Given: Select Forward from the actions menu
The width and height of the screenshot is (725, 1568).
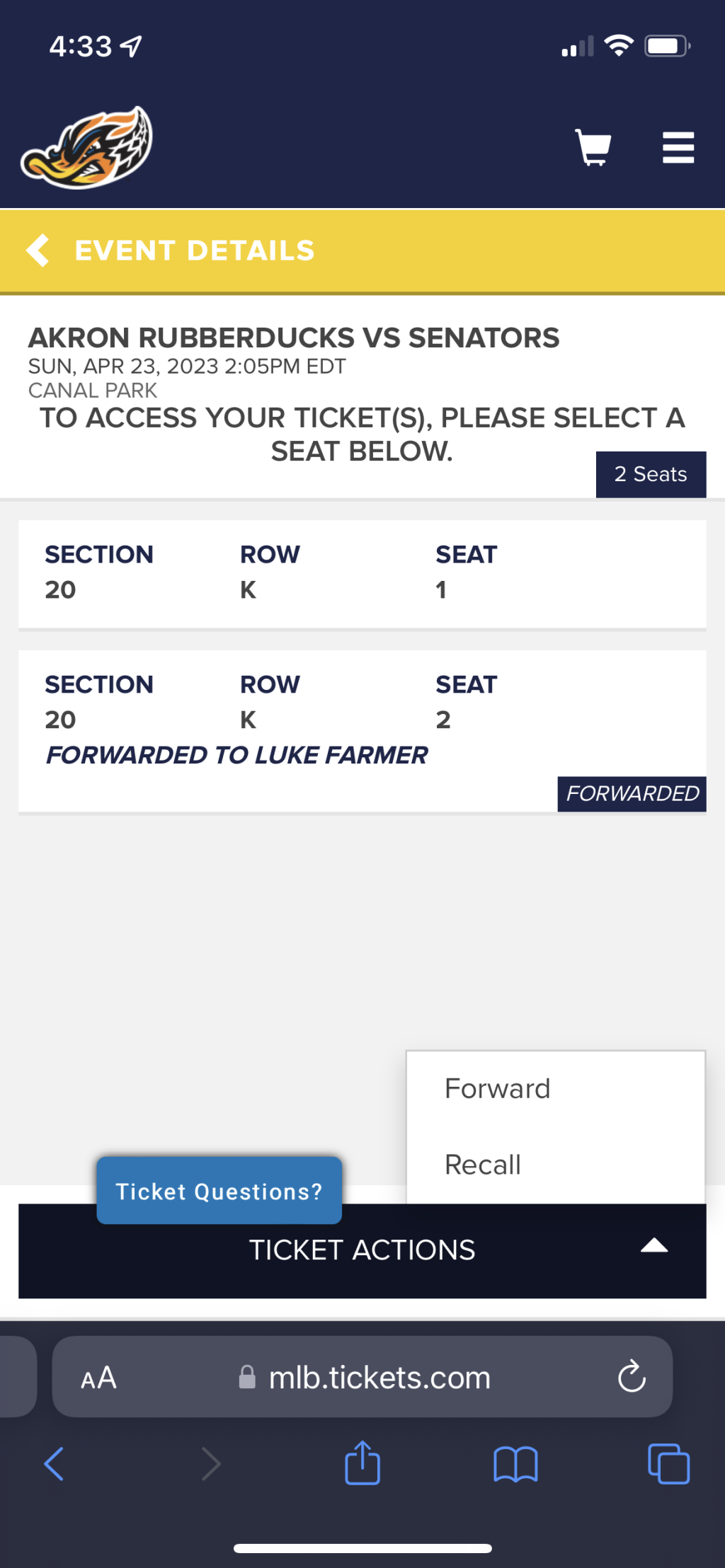Looking at the screenshot, I should (497, 1088).
